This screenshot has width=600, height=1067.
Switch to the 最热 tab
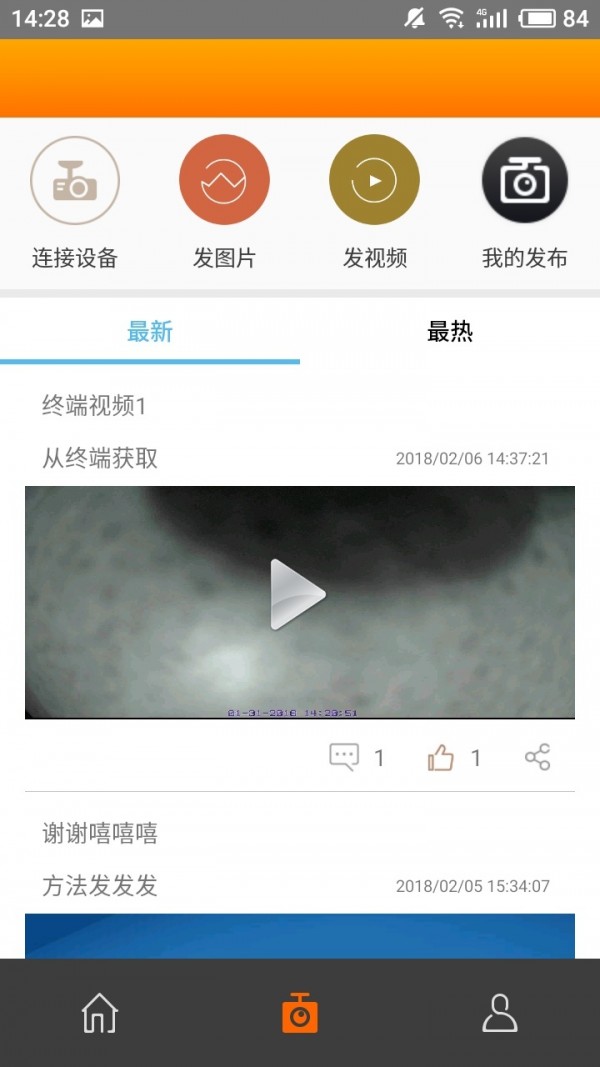[450, 332]
